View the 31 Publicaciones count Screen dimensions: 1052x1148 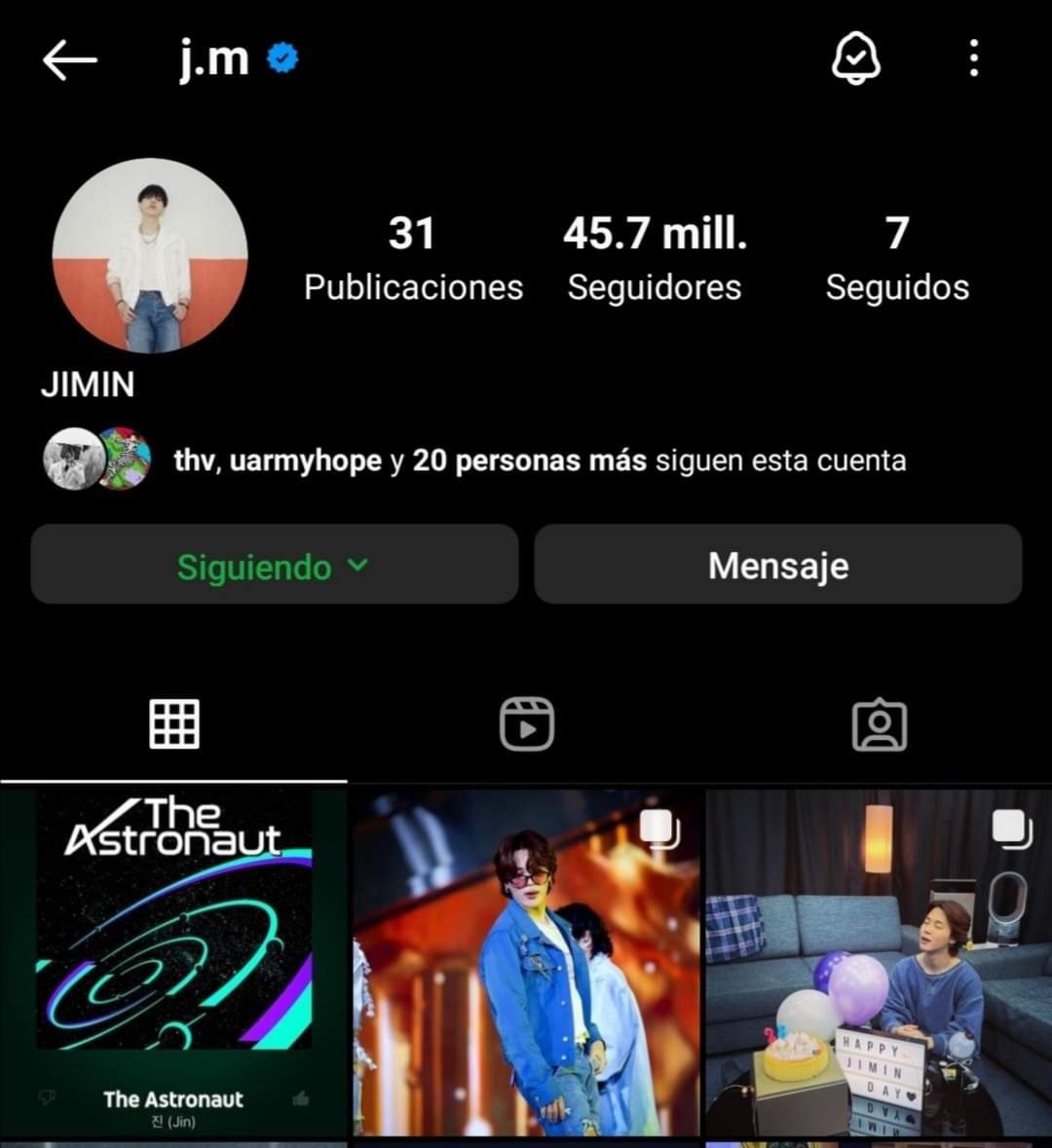click(x=413, y=256)
